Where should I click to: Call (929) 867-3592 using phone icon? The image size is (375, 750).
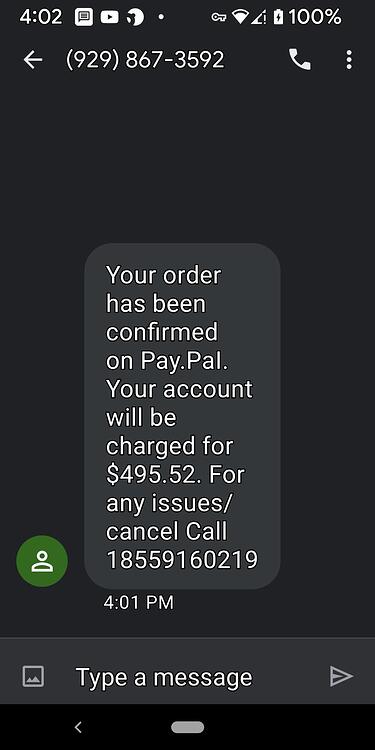coord(300,60)
